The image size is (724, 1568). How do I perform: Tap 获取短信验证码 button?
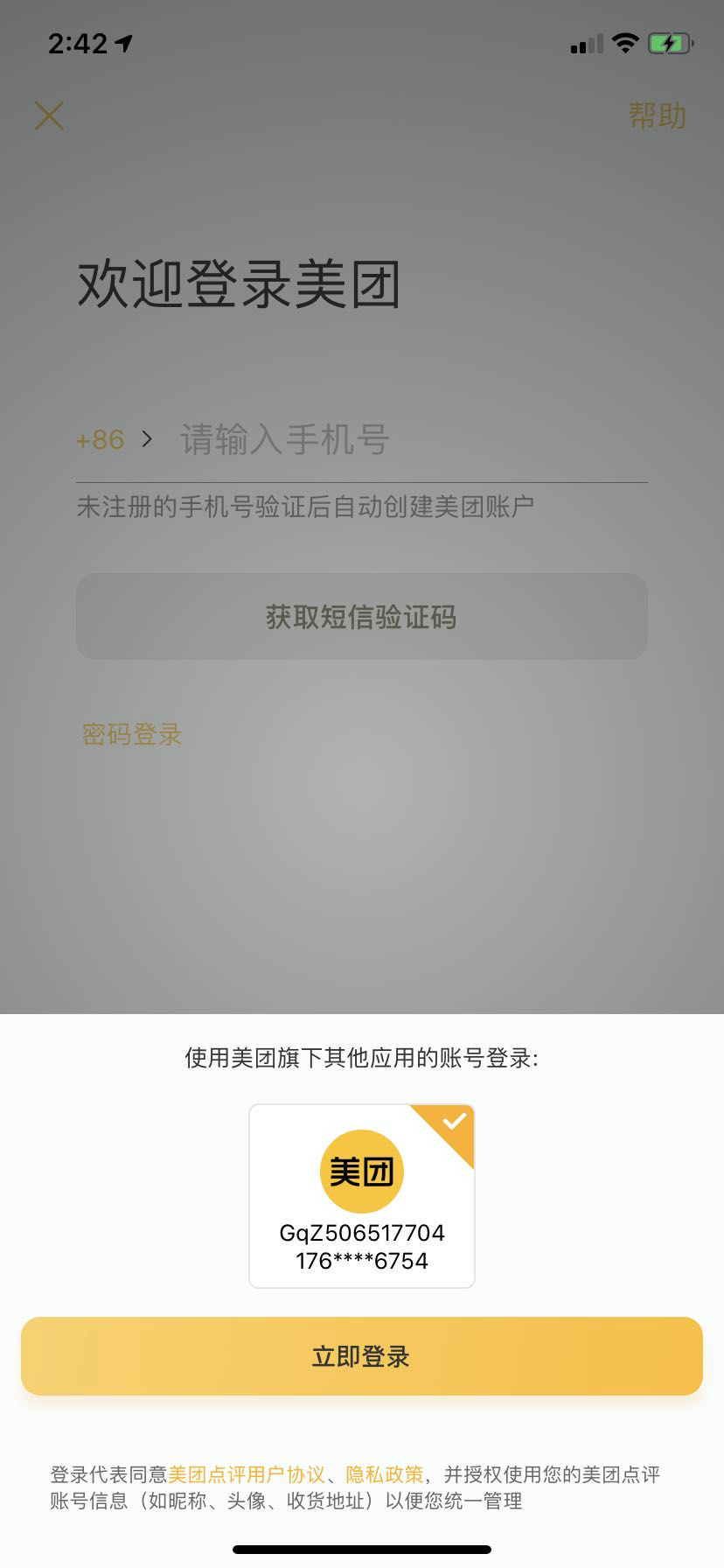(x=361, y=617)
